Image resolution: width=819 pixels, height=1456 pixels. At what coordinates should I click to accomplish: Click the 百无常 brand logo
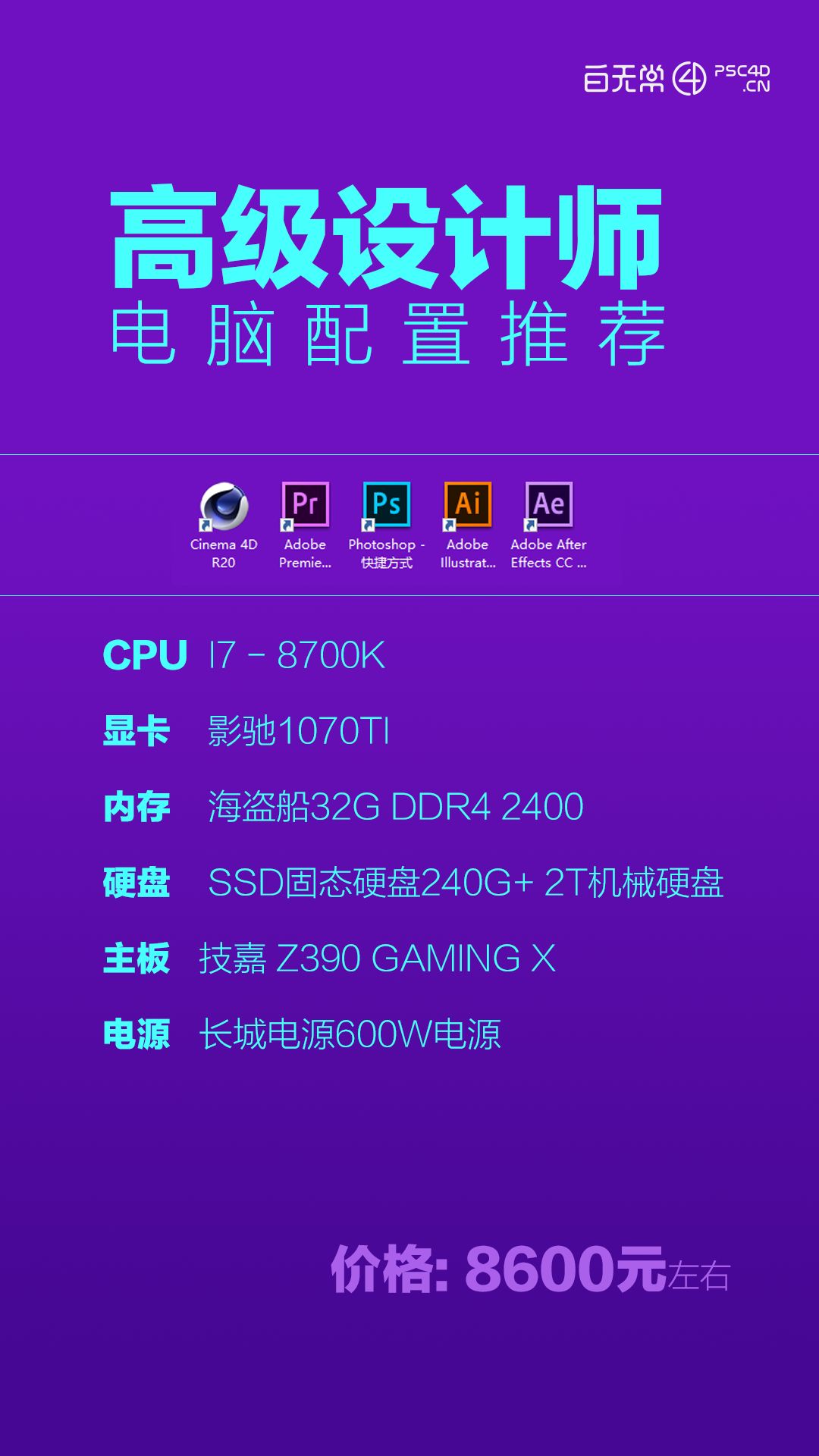coord(623,76)
